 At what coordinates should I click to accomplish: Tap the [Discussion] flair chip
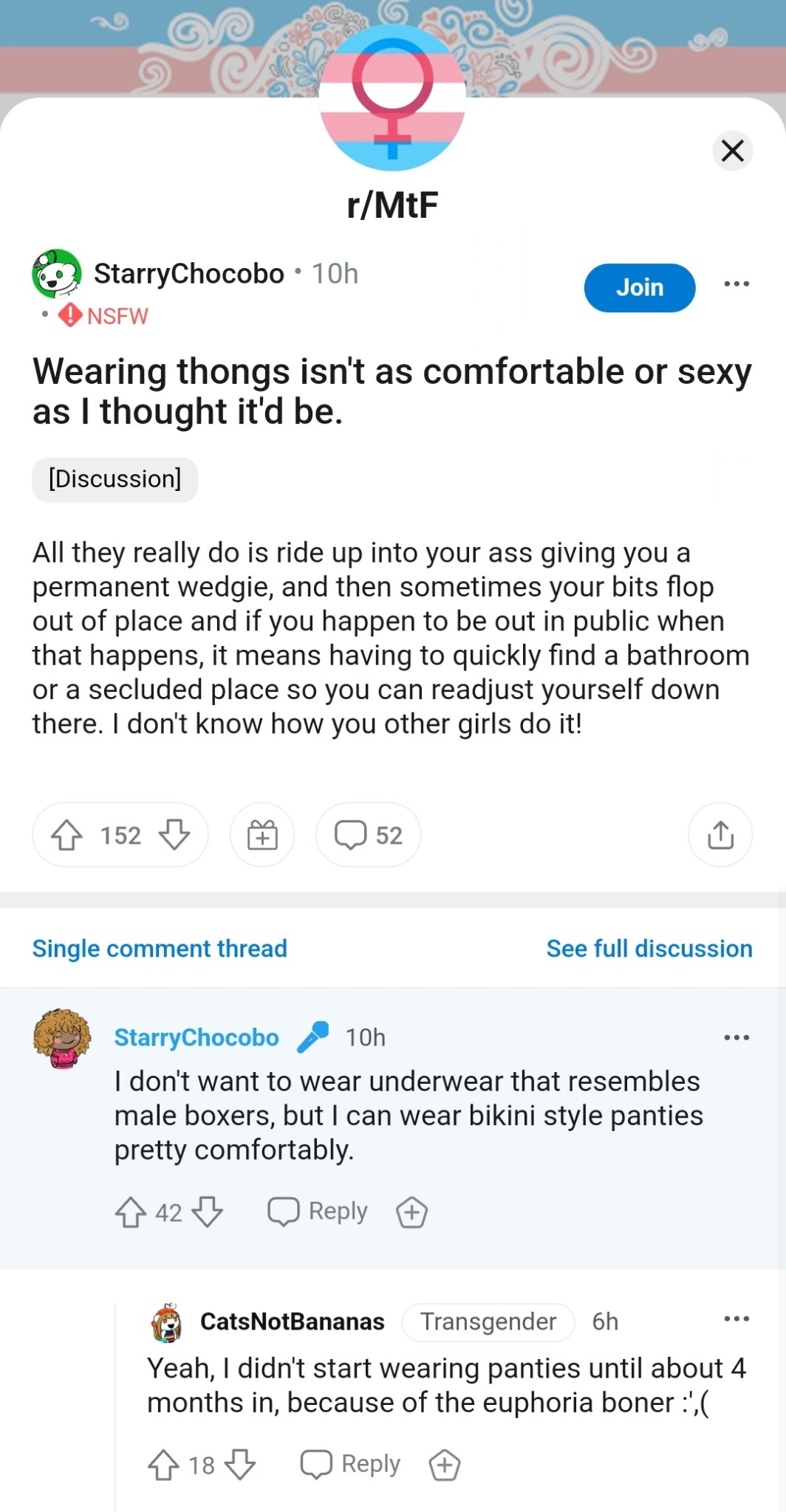(115, 479)
